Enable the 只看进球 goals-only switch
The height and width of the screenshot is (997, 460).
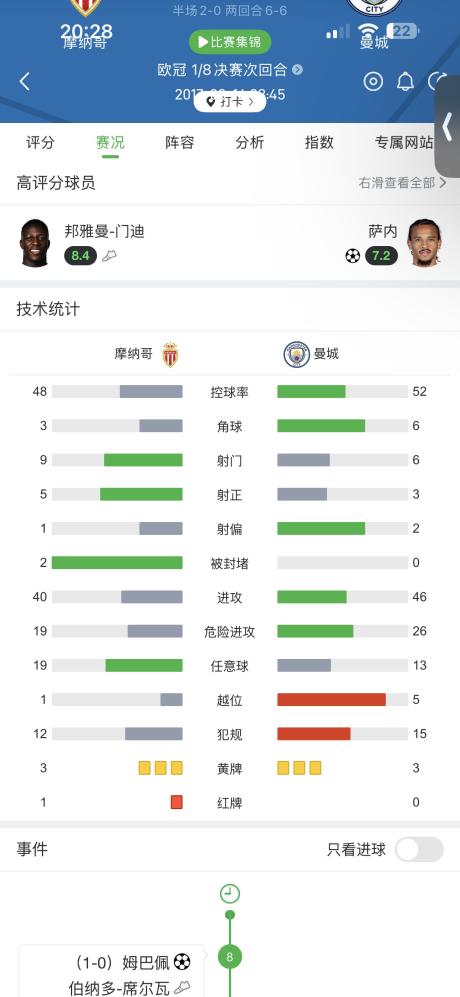click(x=419, y=849)
